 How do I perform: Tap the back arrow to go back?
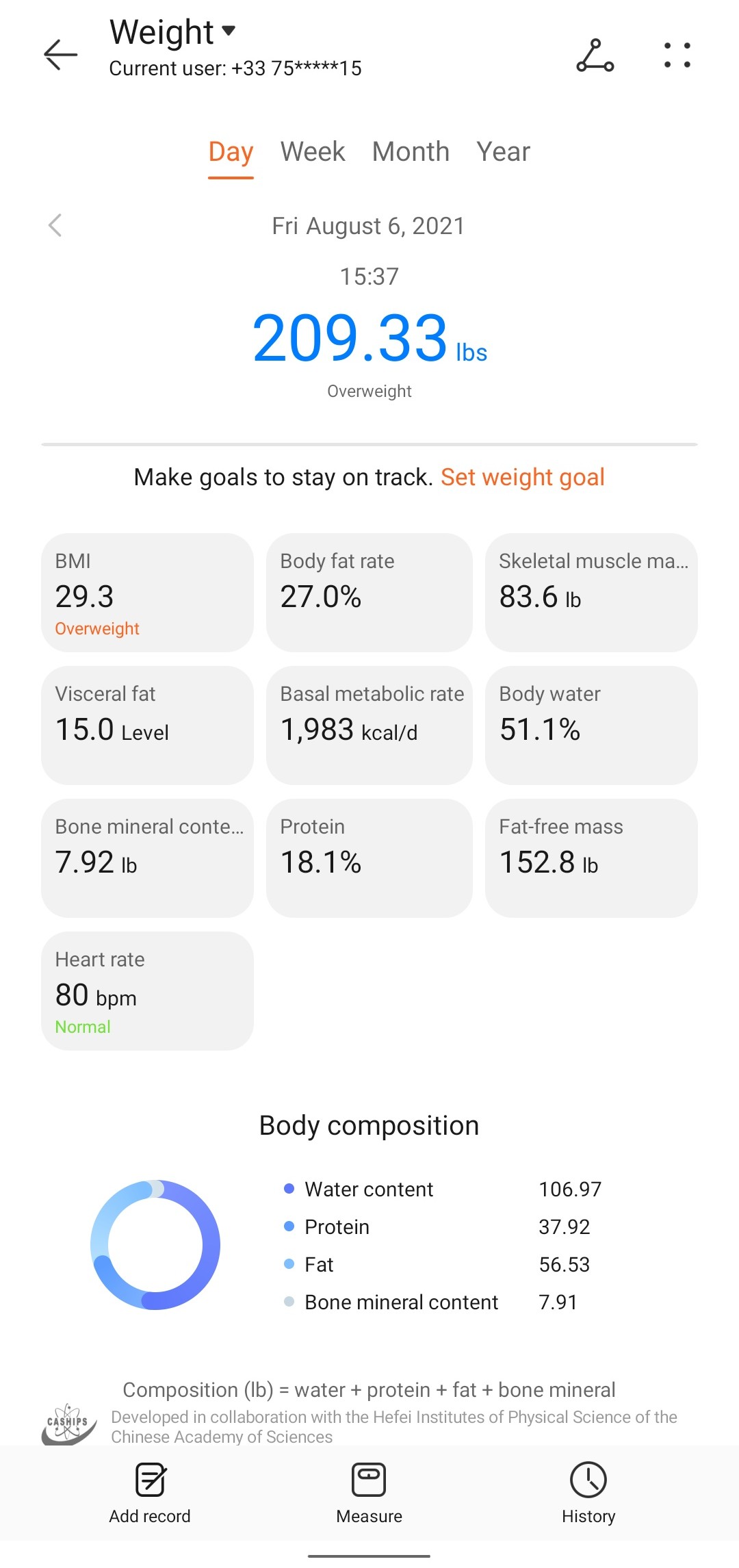coord(60,56)
